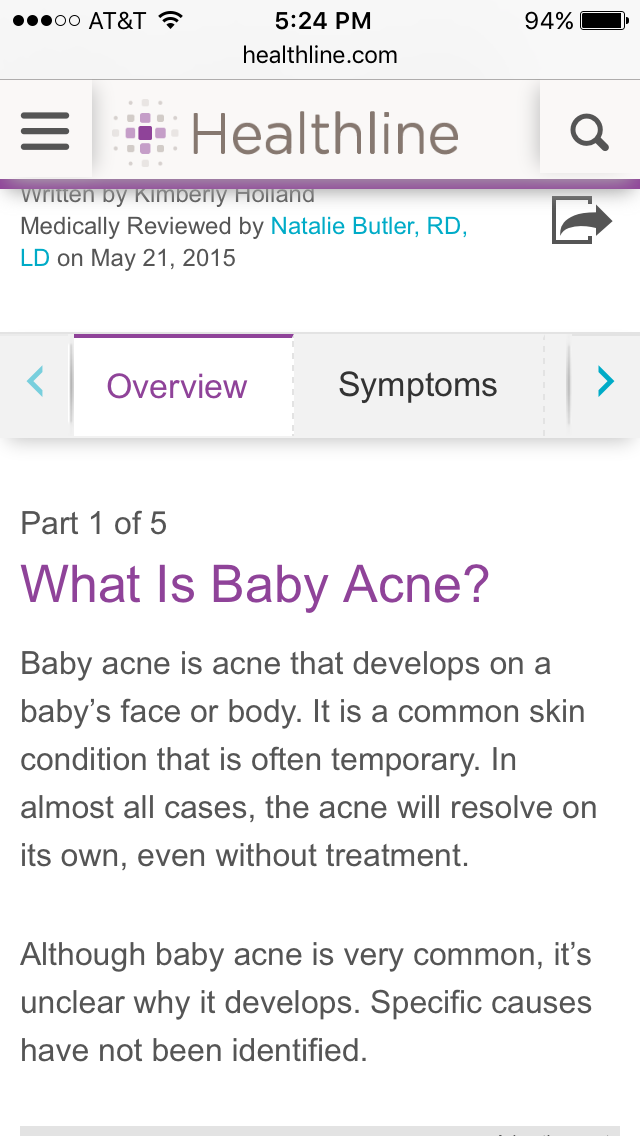Select the Overview tab
640x1136 pixels.
point(177,385)
